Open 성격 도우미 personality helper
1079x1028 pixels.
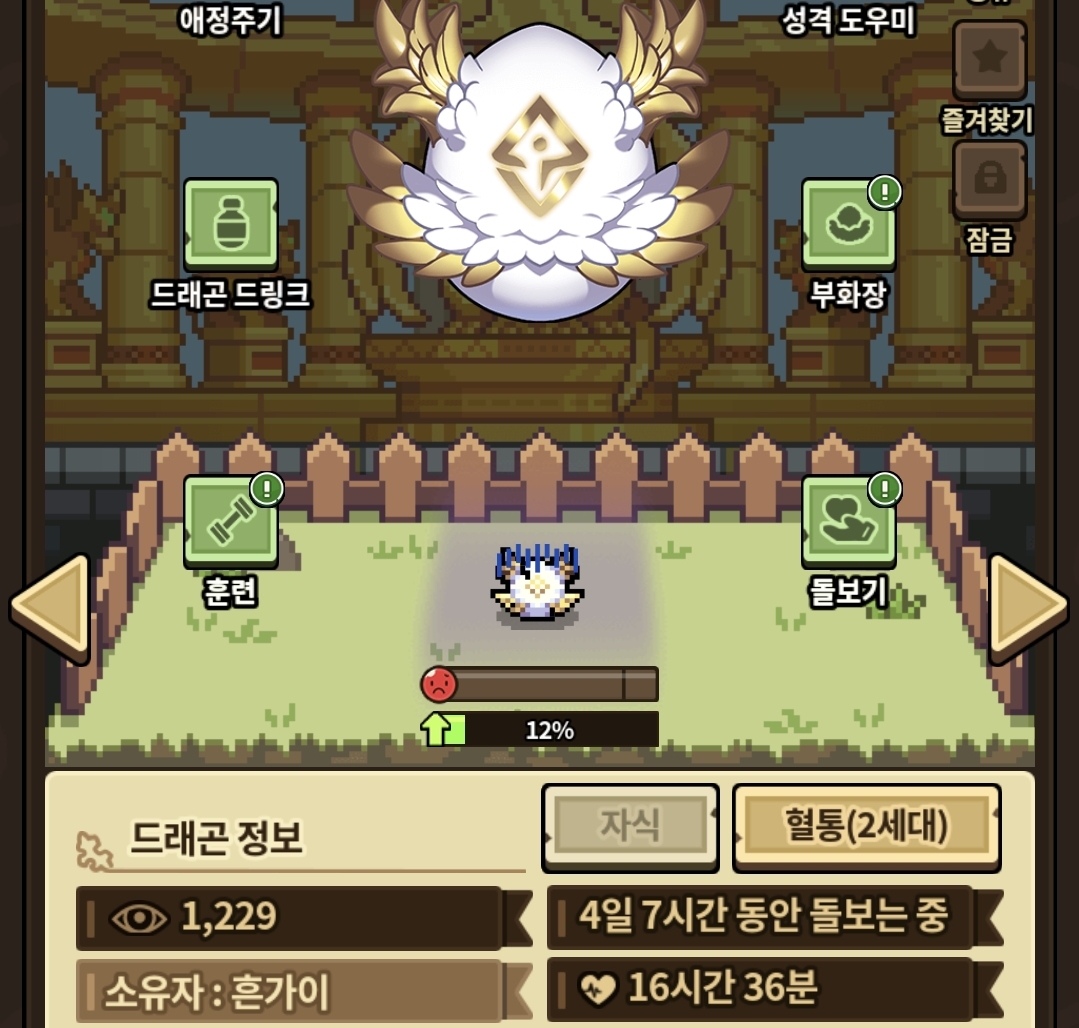[x=848, y=19]
